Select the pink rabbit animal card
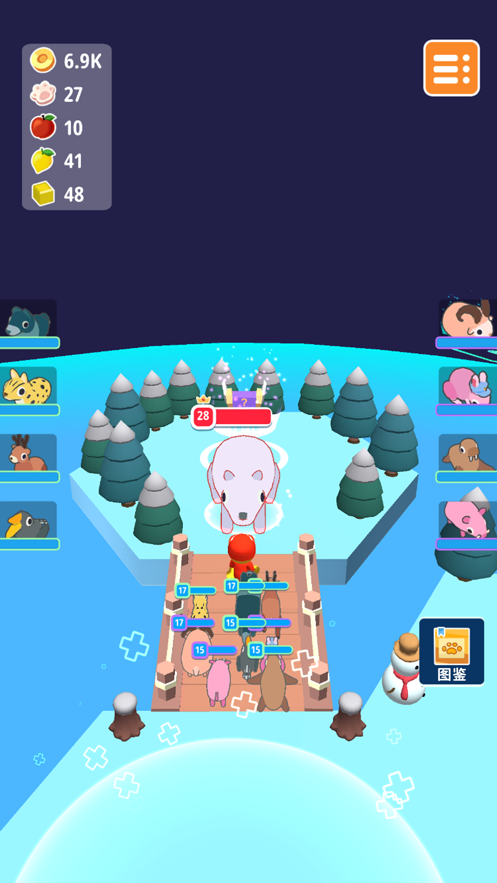This screenshot has height=883, width=497. point(467,391)
